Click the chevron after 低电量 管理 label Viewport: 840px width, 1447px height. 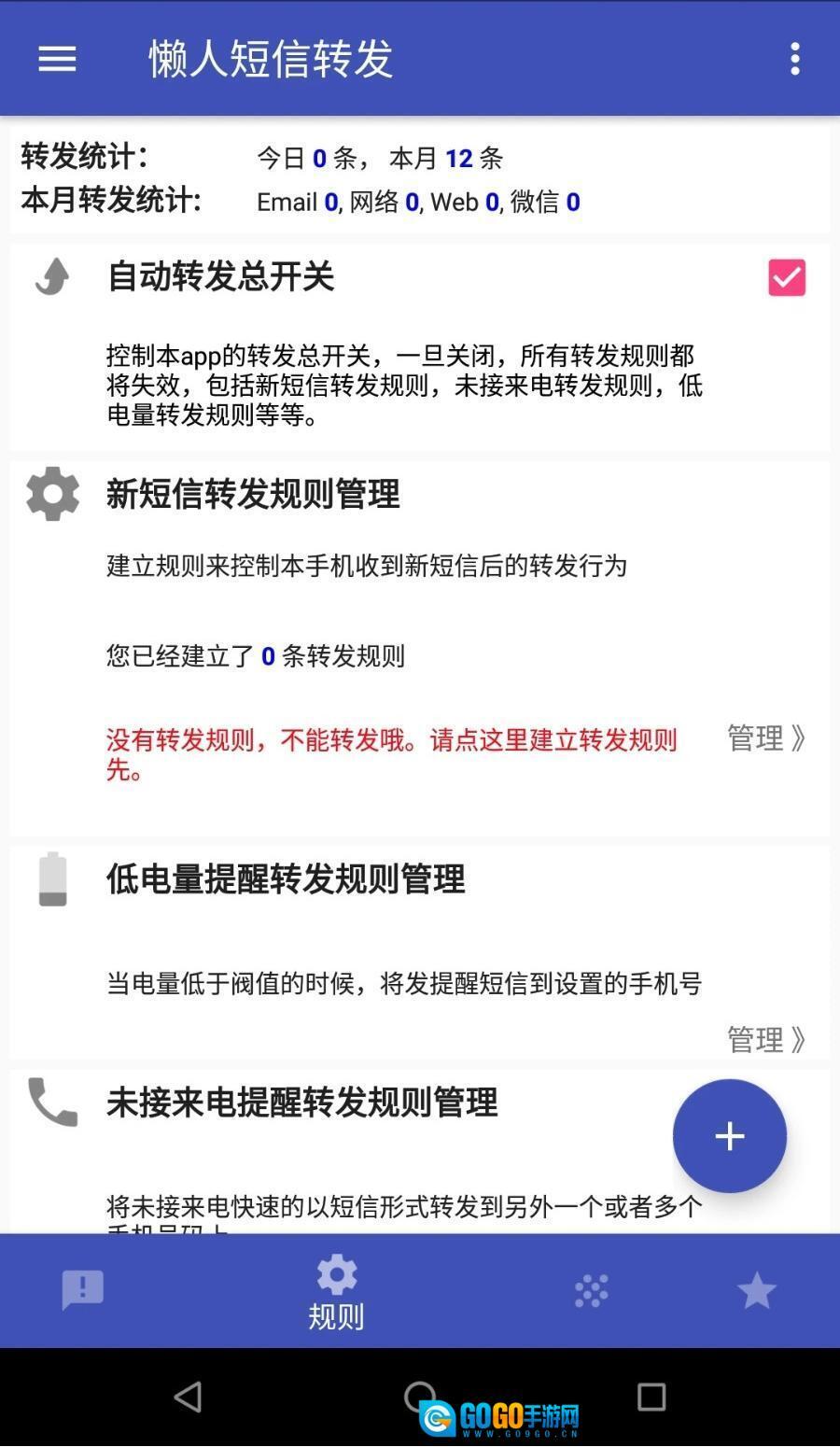coord(801,1040)
